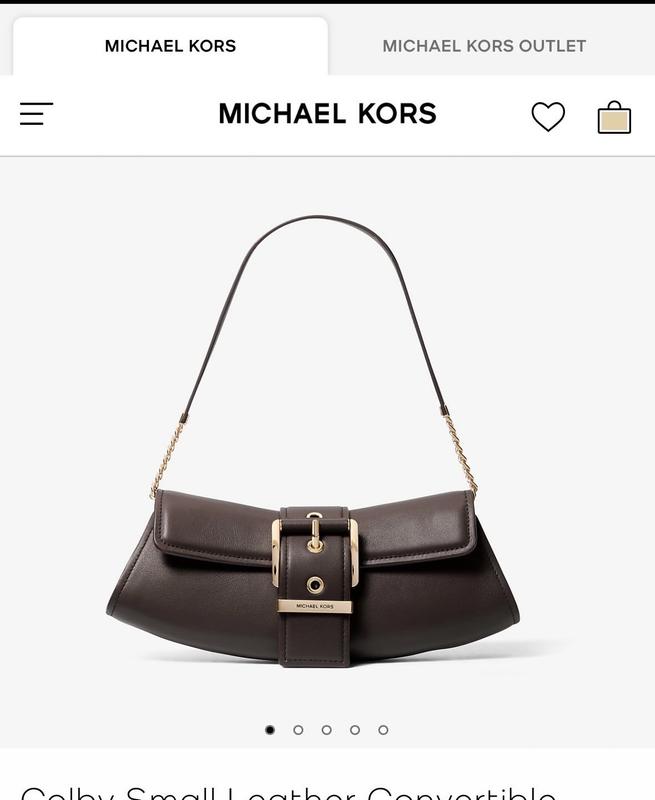Jump to the second product image dot

(298, 730)
